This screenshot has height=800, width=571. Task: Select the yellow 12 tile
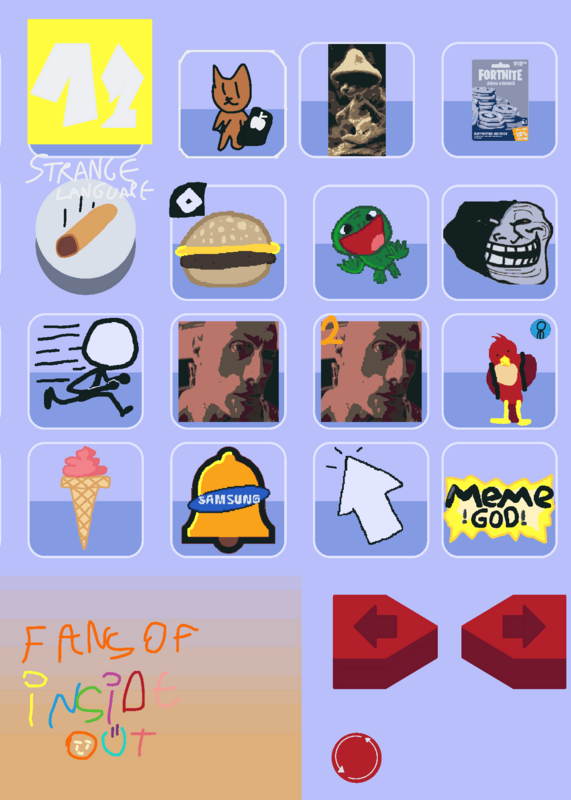[90, 82]
